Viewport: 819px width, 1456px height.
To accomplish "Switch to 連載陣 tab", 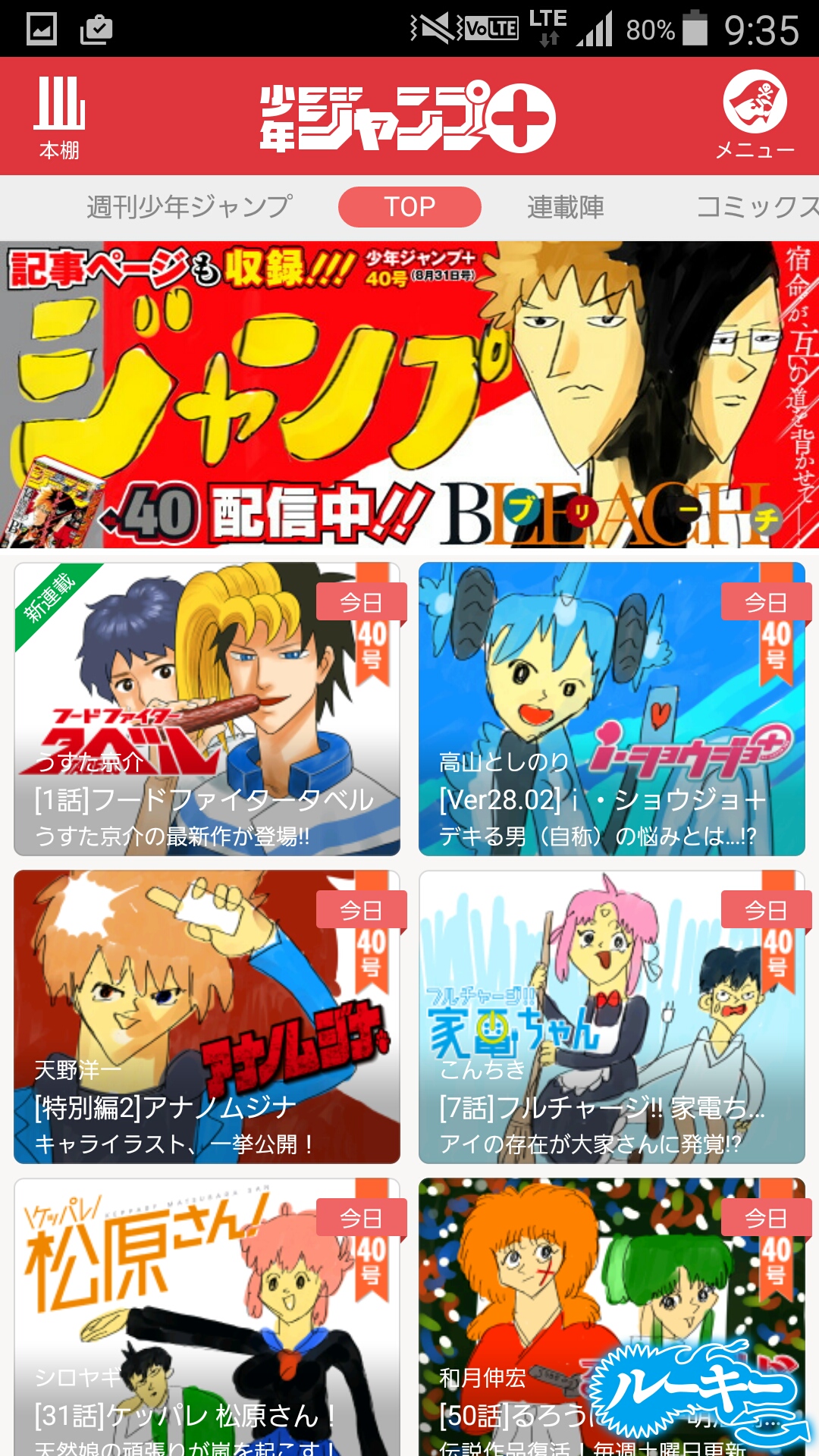I will pyautogui.click(x=566, y=207).
